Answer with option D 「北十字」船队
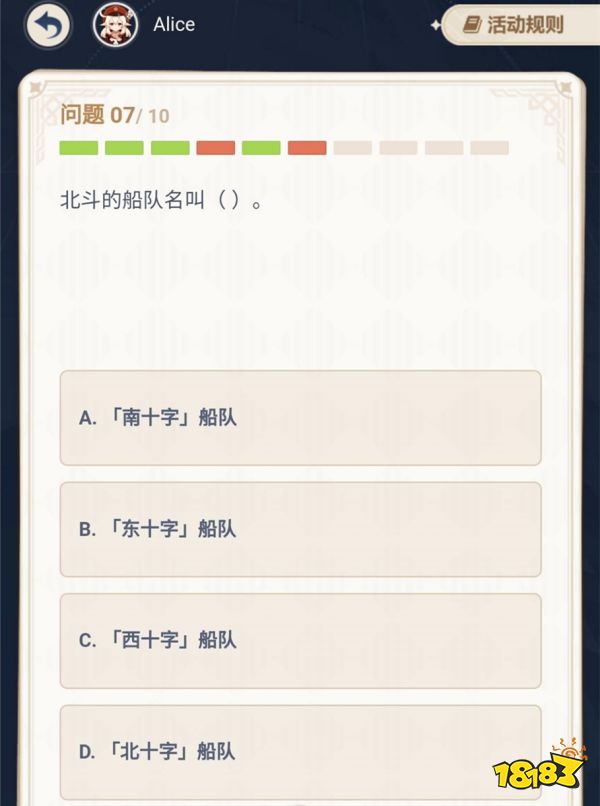600x806 pixels. [x=300, y=751]
